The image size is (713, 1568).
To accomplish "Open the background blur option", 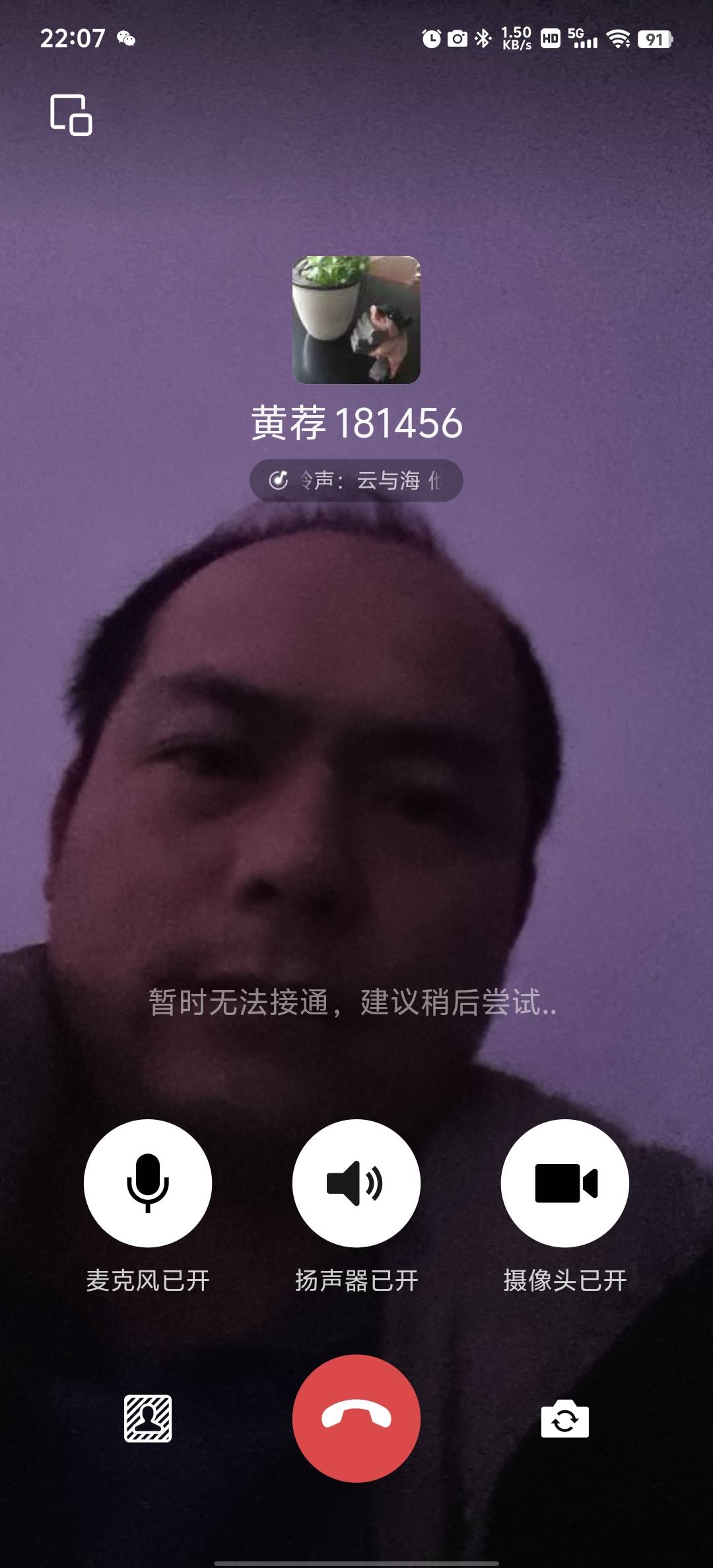I will [148, 1418].
